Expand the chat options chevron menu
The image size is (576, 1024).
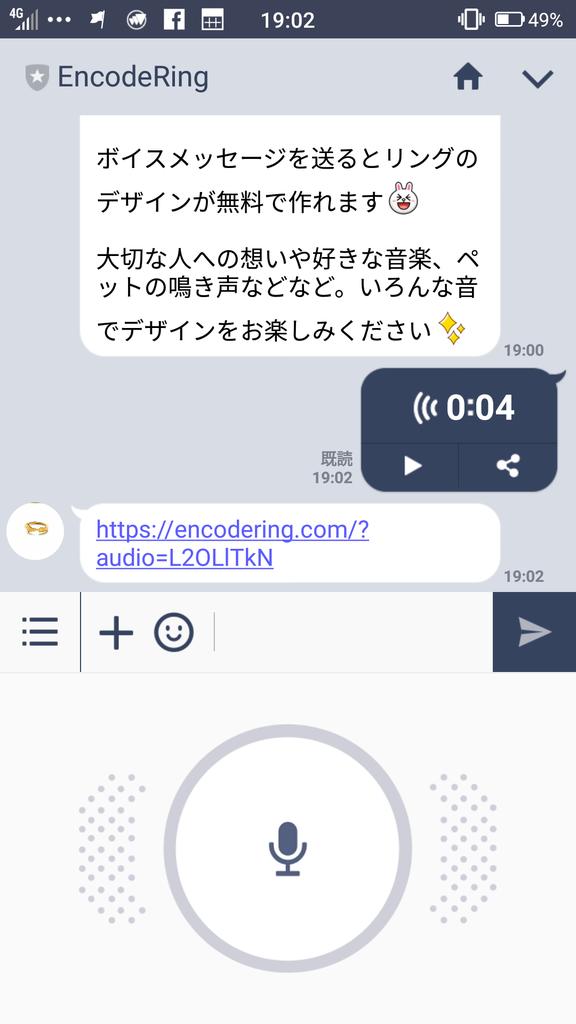point(537,78)
